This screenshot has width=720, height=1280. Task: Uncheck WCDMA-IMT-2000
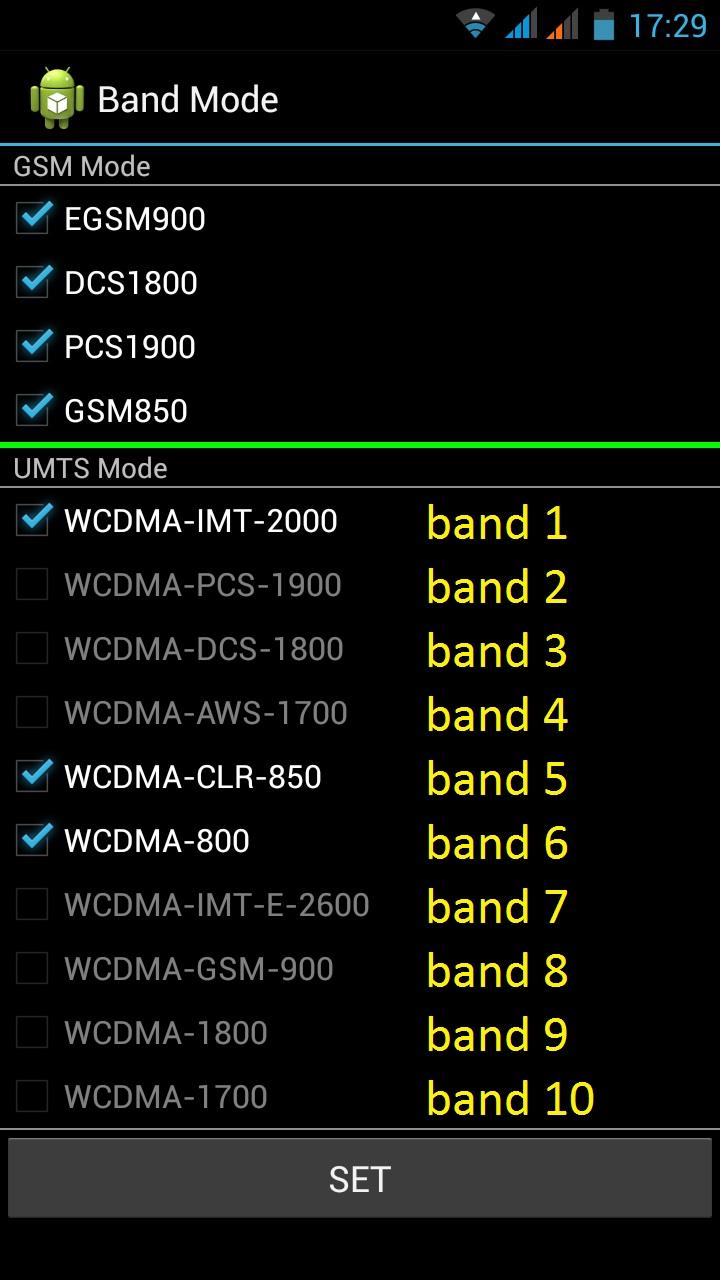33,521
